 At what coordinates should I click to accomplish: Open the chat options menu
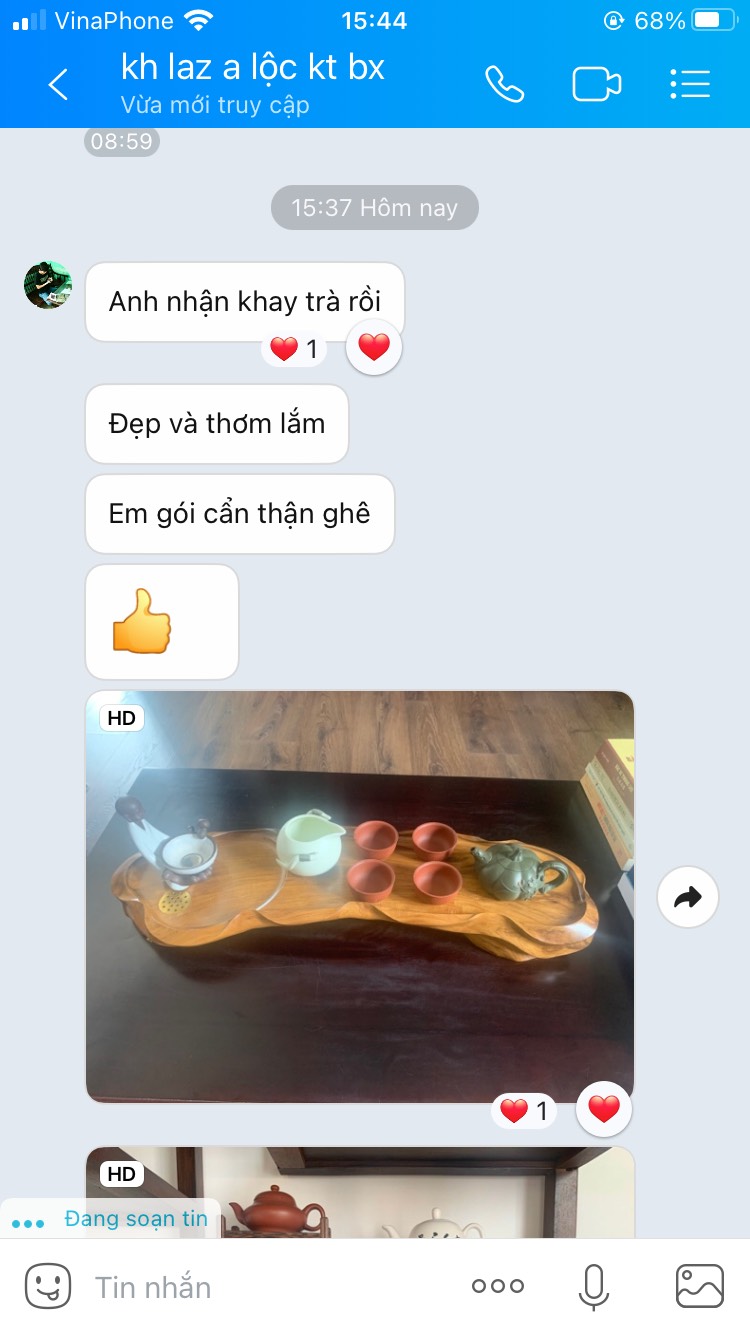[x=690, y=85]
